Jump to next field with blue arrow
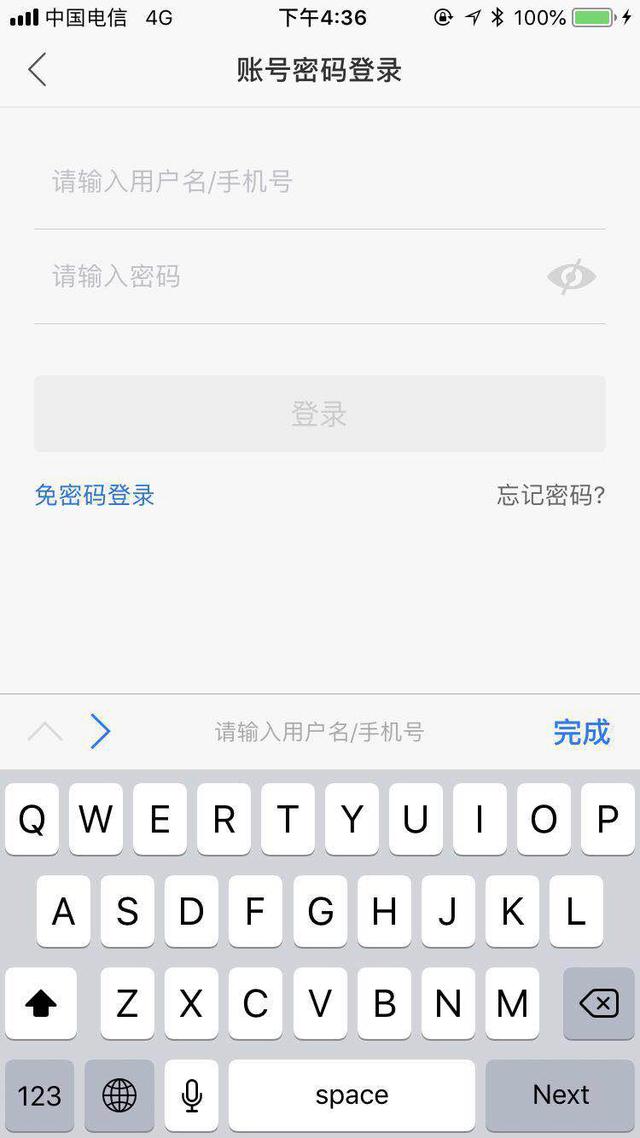 (x=100, y=732)
